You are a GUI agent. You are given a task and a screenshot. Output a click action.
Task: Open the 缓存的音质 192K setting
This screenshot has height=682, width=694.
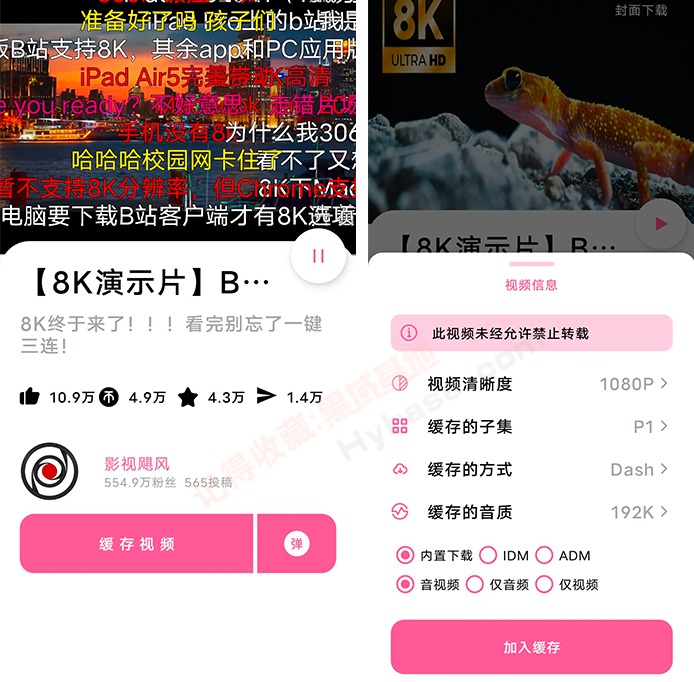531,512
